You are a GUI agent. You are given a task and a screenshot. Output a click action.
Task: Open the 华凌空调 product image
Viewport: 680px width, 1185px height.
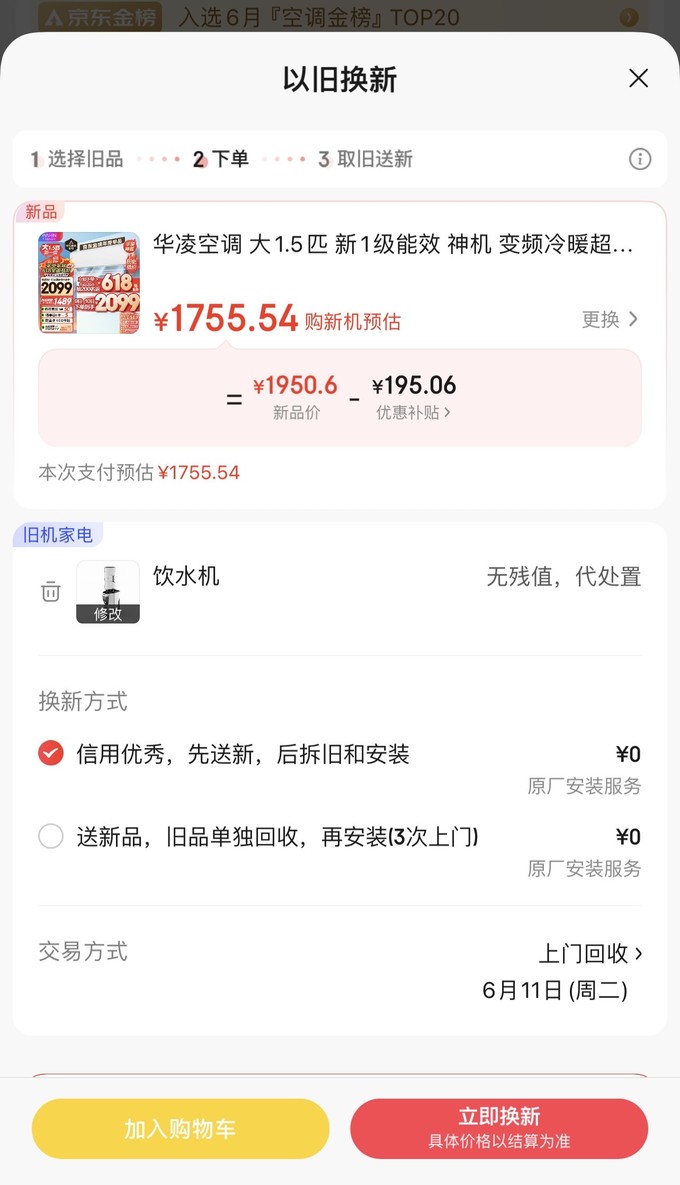tap(89, 283)
